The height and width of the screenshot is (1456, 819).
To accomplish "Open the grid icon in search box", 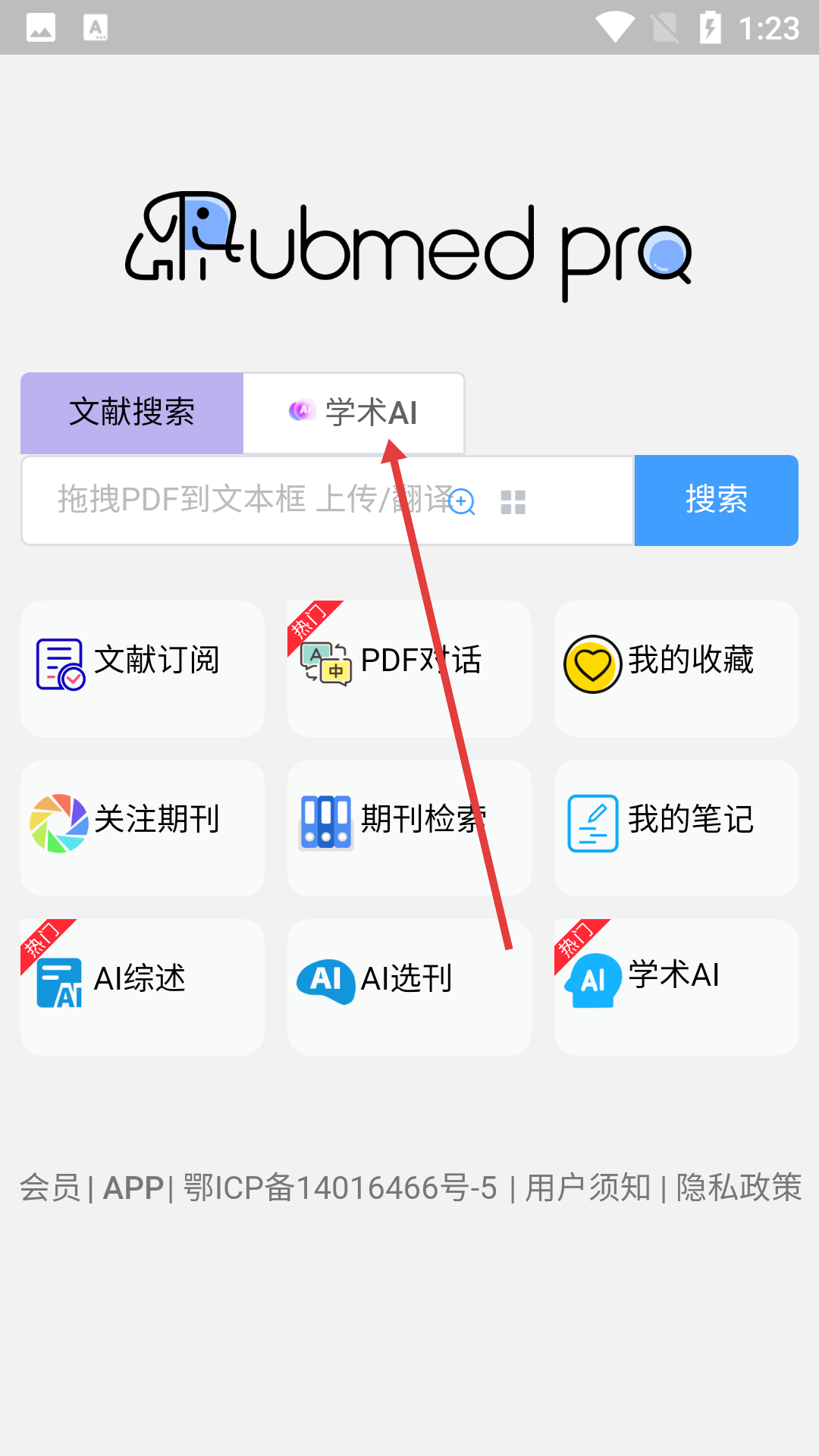I will coord(513,502).
